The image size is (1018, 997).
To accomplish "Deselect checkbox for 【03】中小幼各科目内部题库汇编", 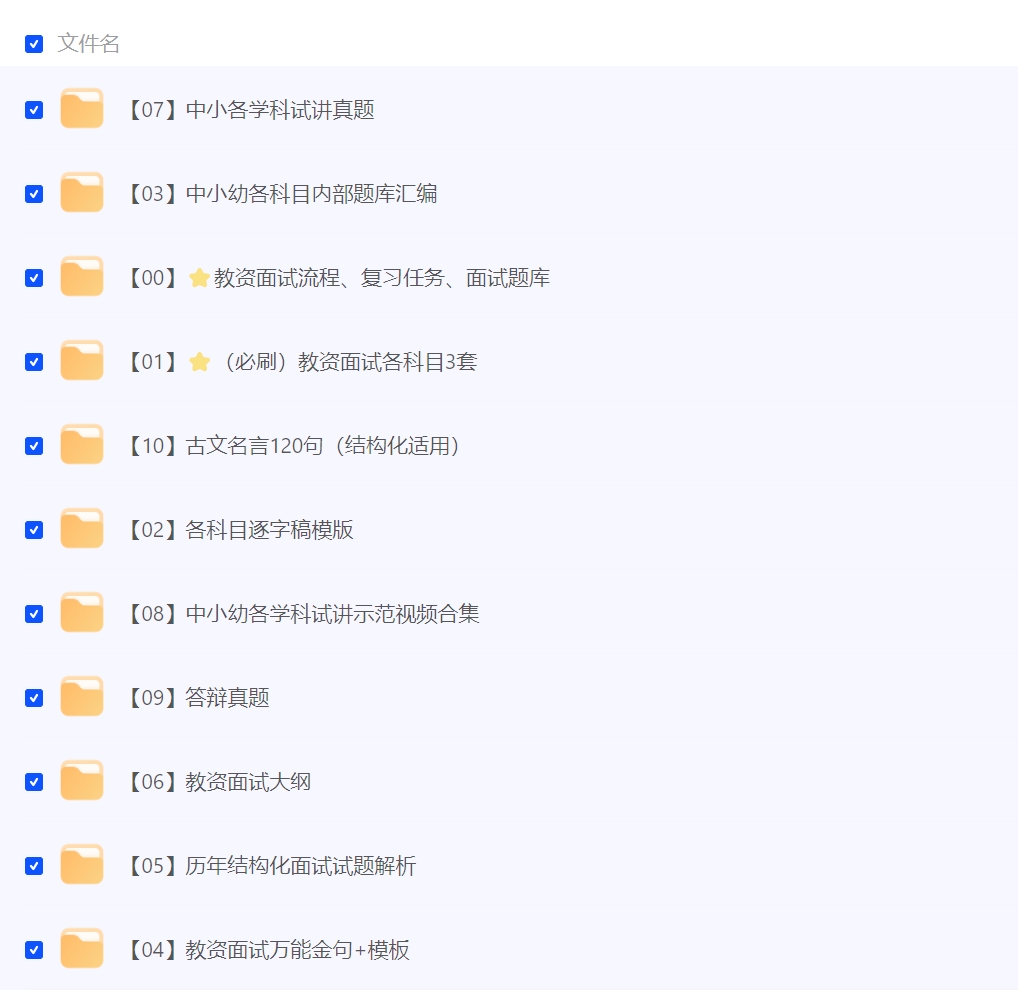I will point(34,194).
